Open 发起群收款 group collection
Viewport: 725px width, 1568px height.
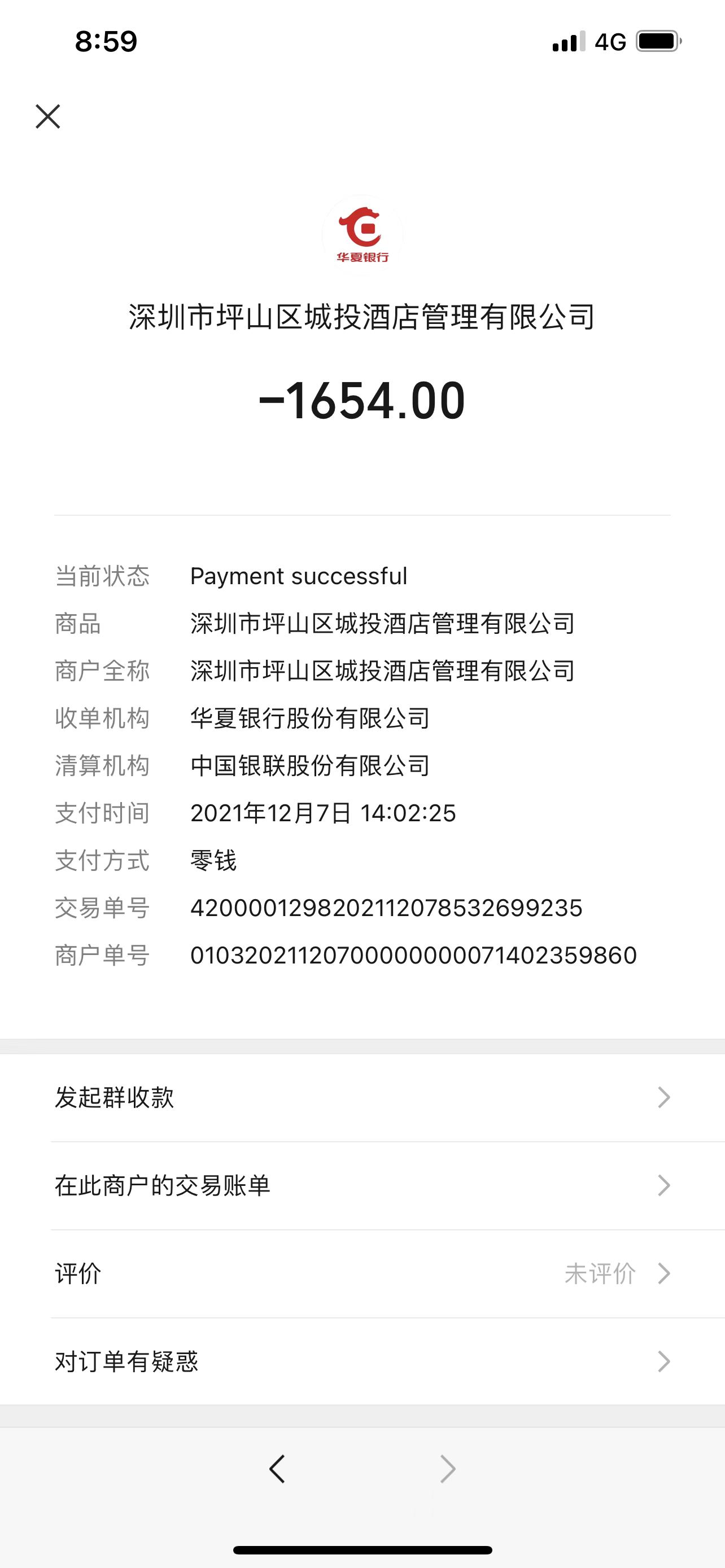(362, 1097)
